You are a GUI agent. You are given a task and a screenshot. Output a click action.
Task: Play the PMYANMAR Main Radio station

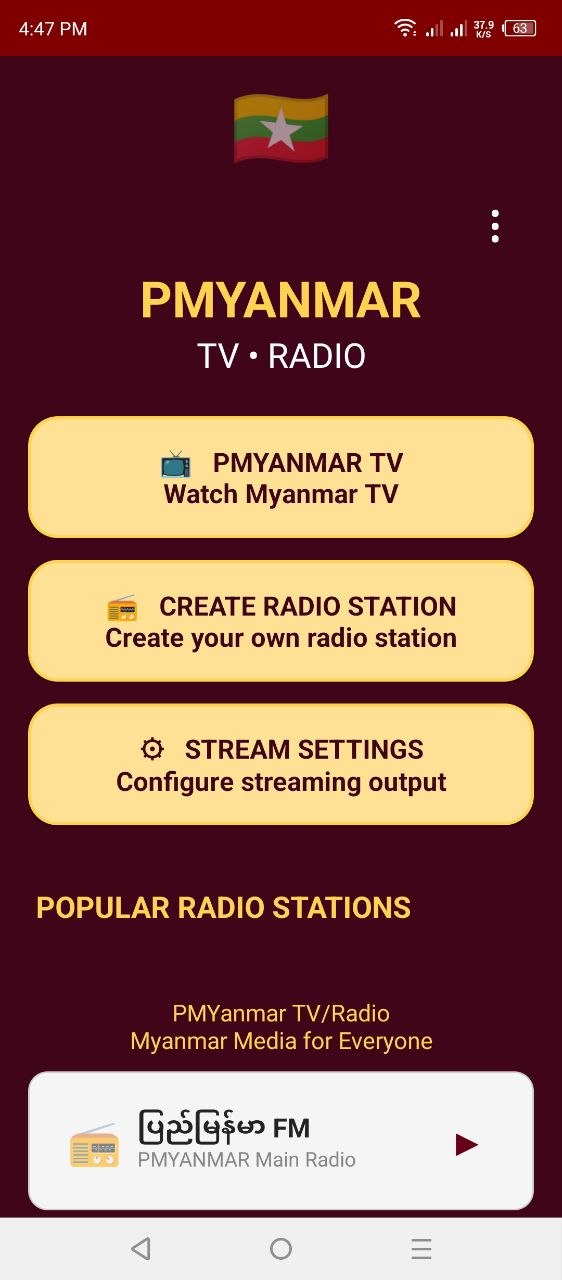tap(466, 1144)
